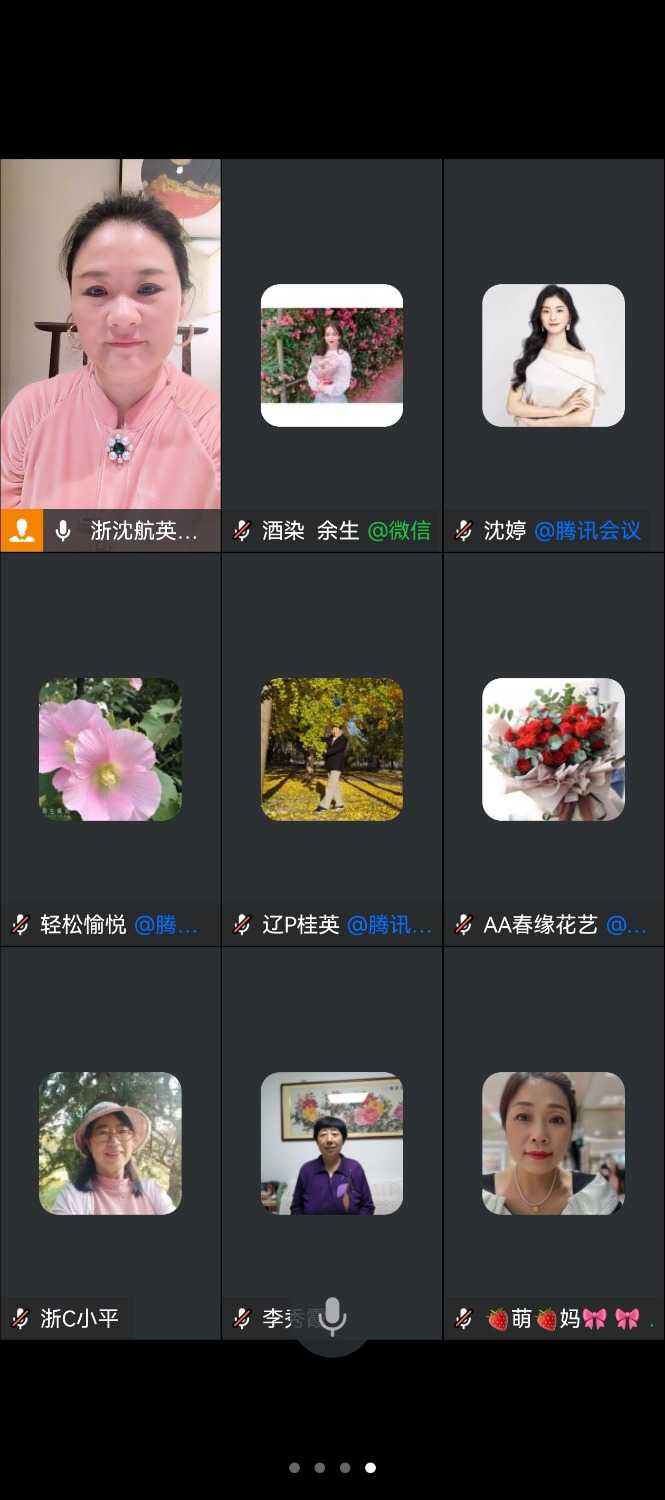Screen dimensions: 665x1500
Task: Tap the floating microphone button
Action: click(x=332, y=1317)
